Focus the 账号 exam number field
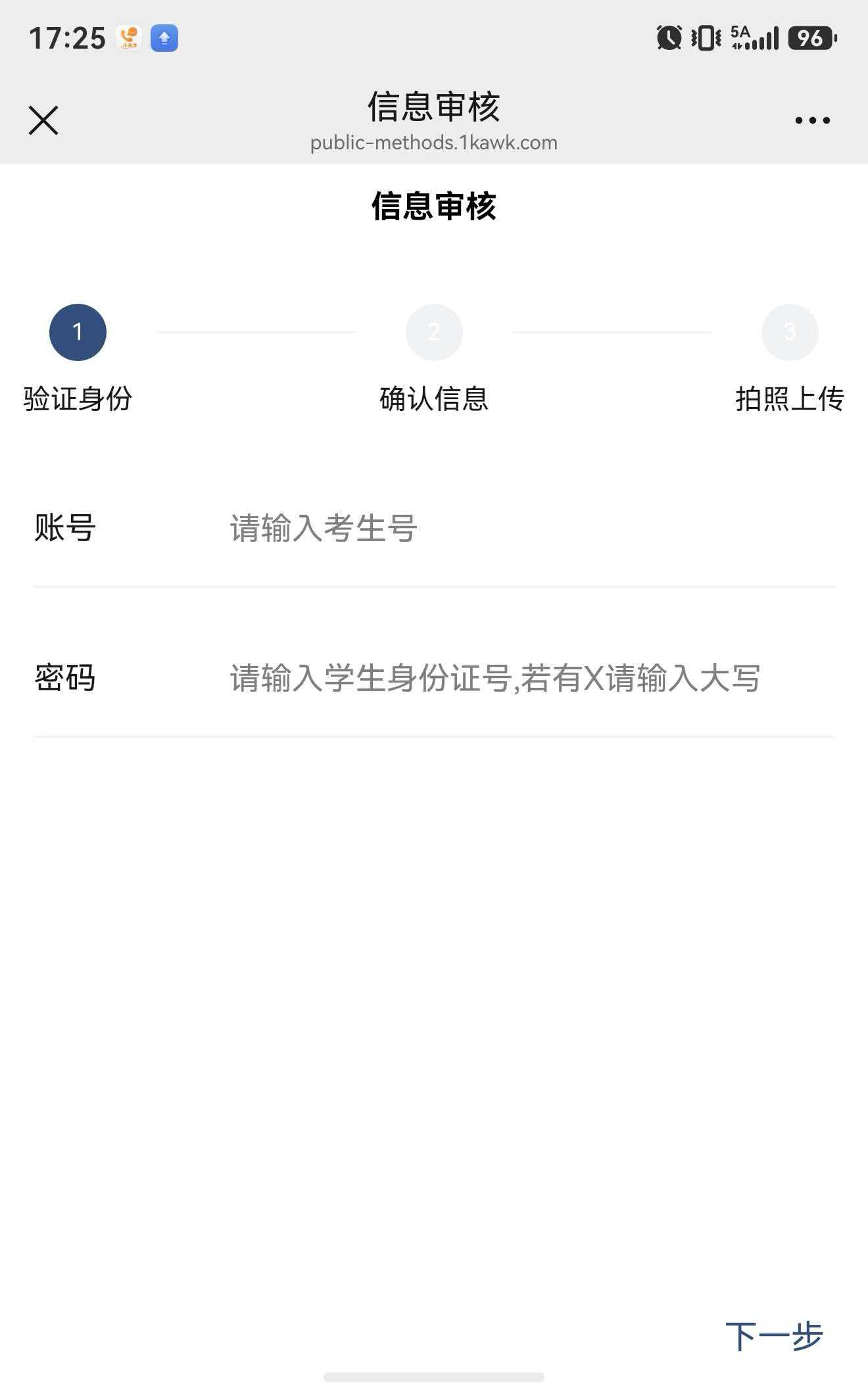 pyautogui.click(x=526, y=528)
